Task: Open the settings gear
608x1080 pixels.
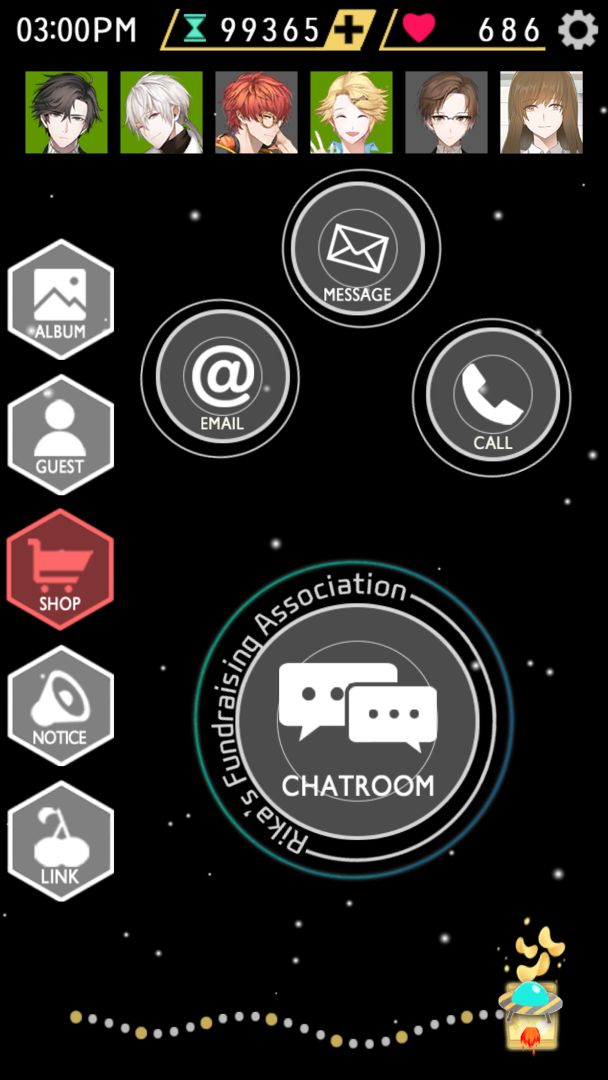Action: point(578,30)
